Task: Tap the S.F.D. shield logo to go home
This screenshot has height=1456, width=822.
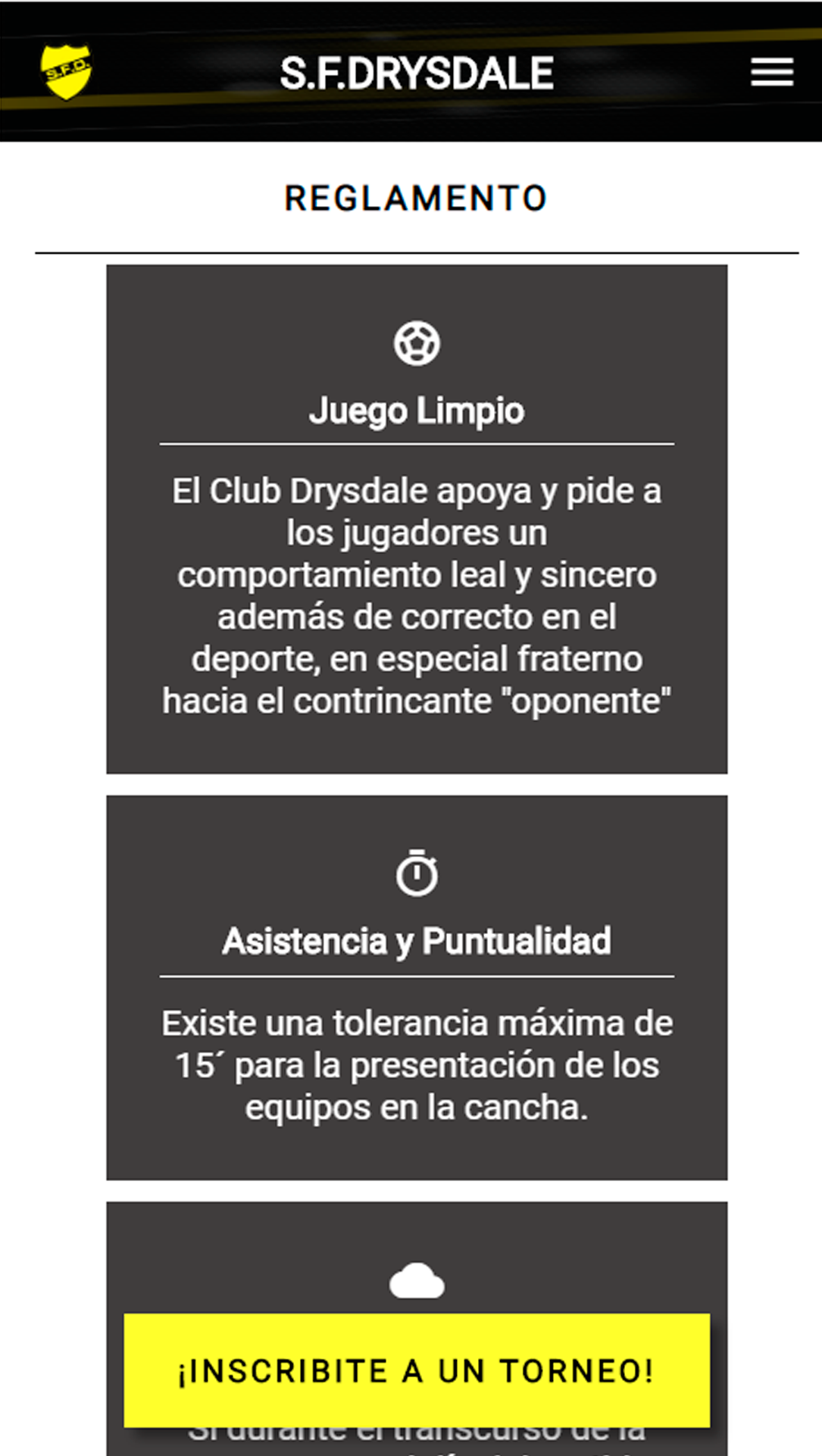Action: click(x=66, y=72)
